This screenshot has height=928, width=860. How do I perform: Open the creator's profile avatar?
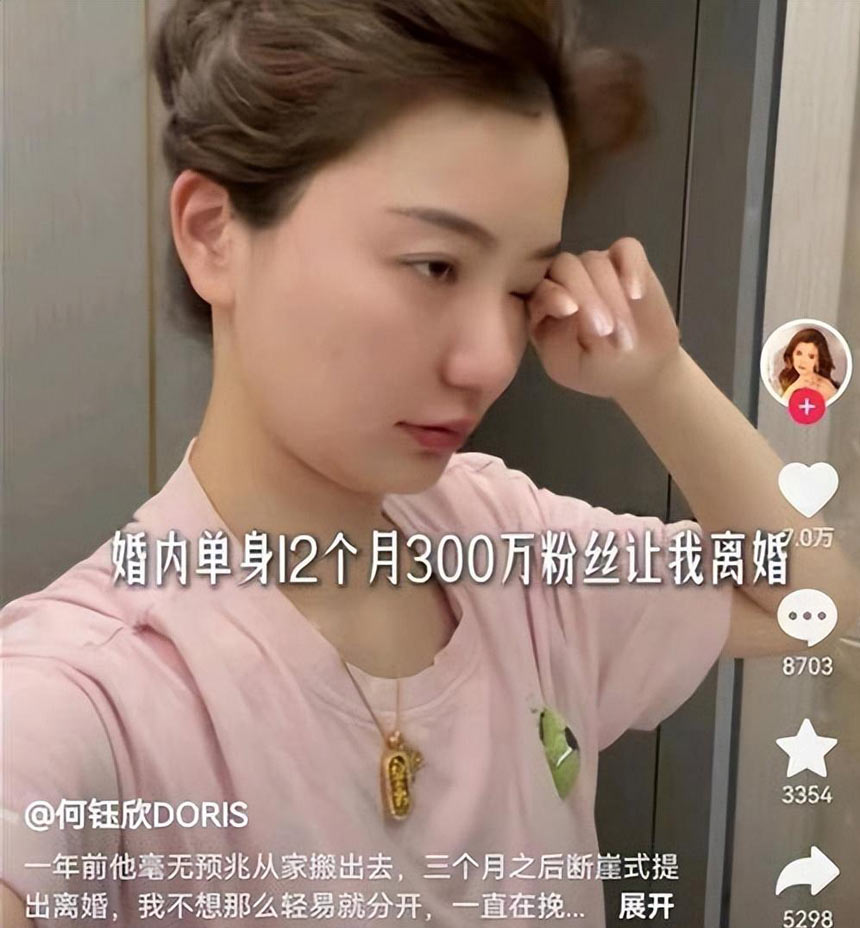[x=805, y=361]
